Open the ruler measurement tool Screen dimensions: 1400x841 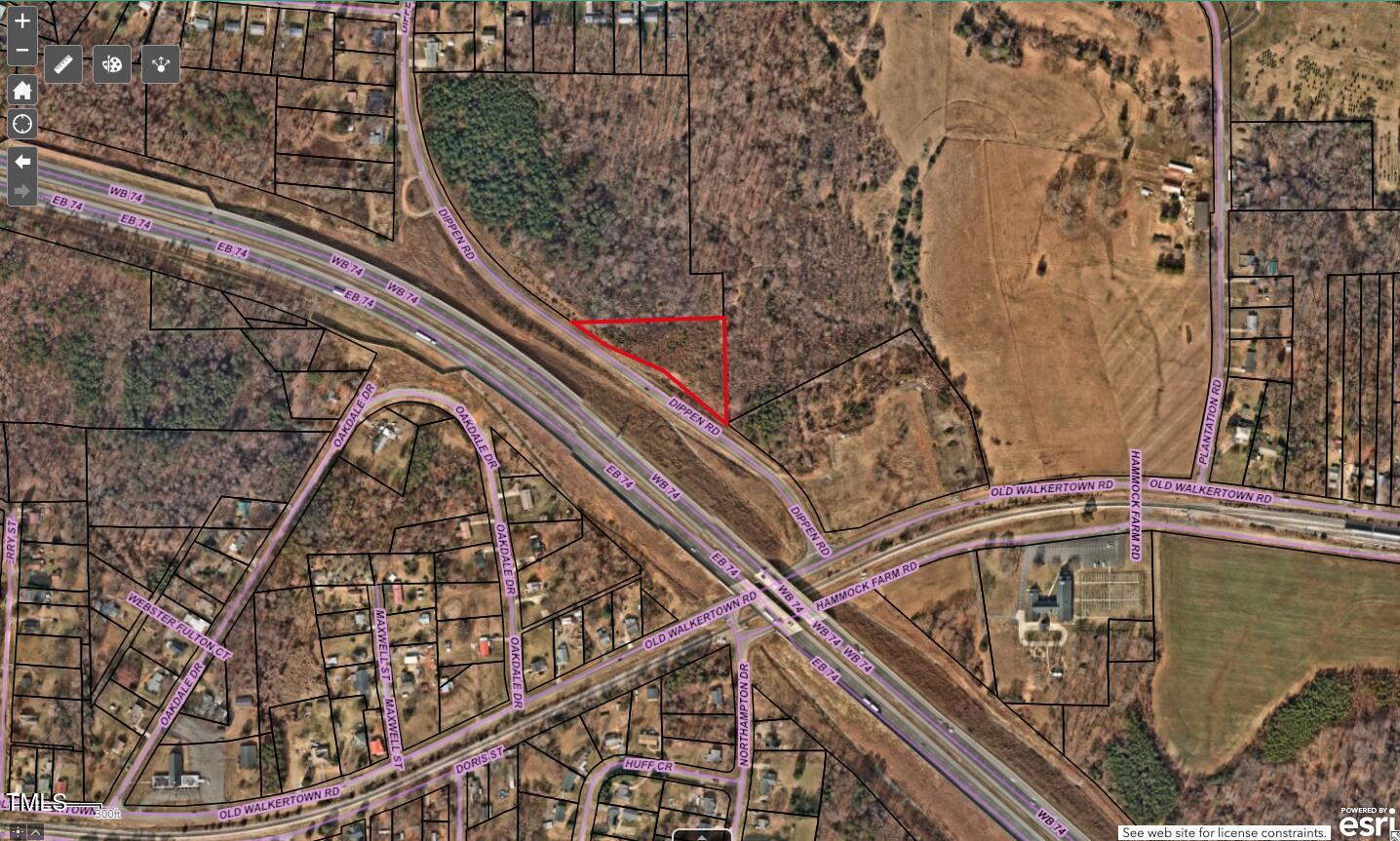[x=64, y=64]
